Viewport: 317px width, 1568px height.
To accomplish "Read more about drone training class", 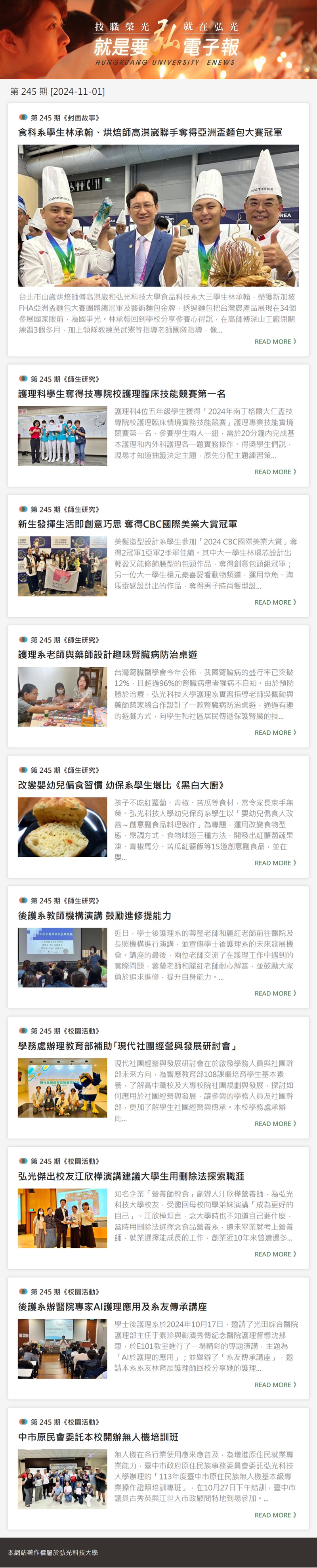I will click(x=275, y=1515).
